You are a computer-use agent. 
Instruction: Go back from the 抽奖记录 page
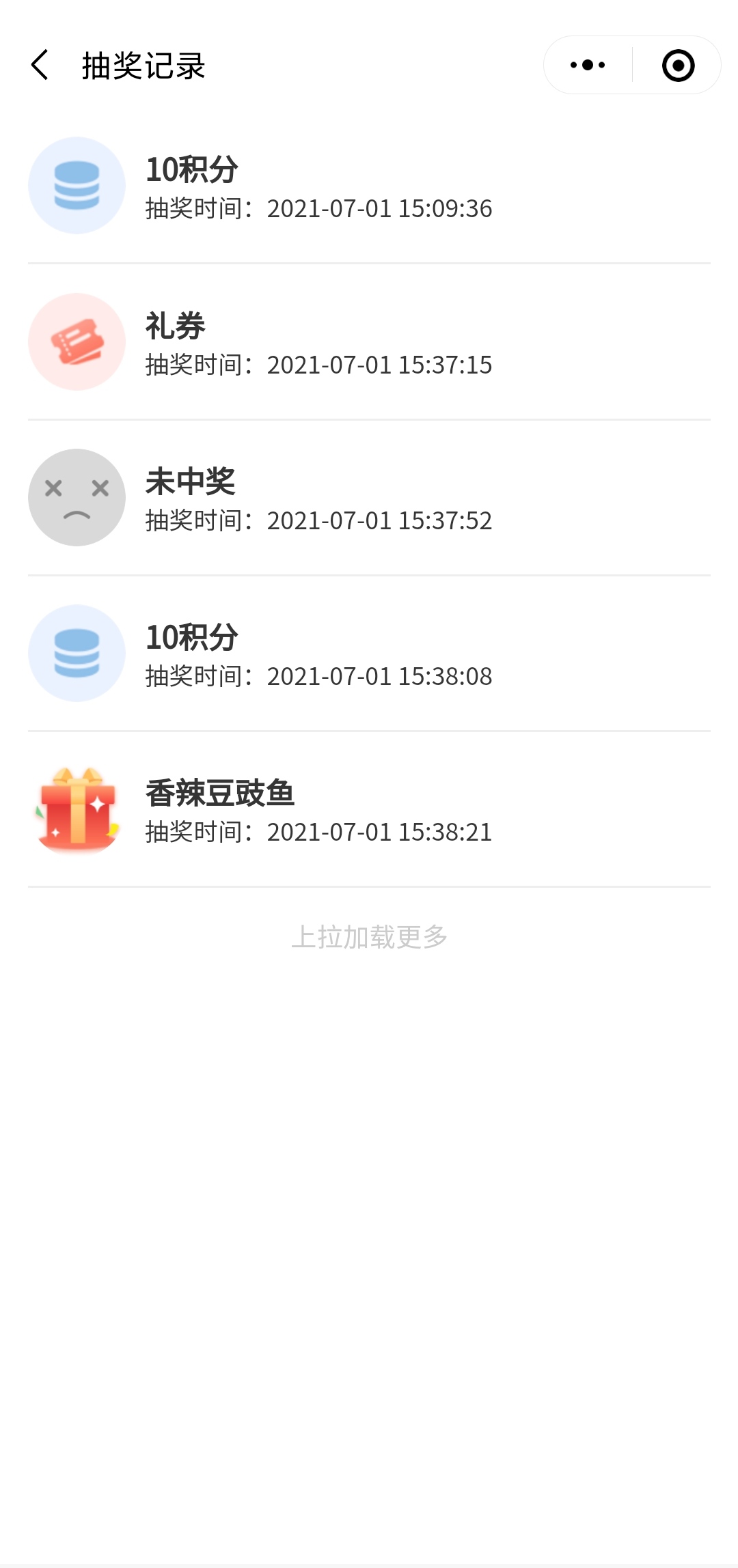tap(40, 66)
